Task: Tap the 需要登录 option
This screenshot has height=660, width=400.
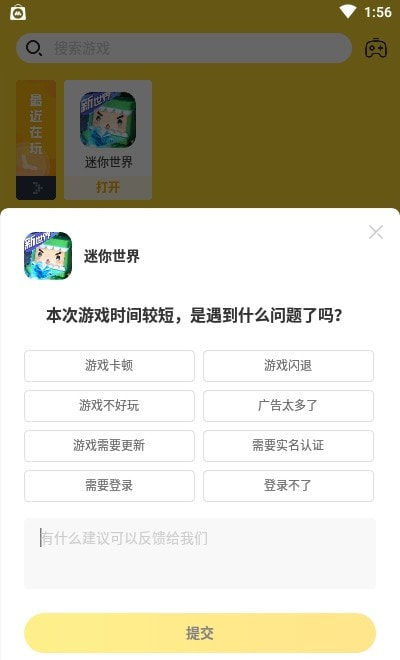Action: pyautogui.click(x=109, y=486)
